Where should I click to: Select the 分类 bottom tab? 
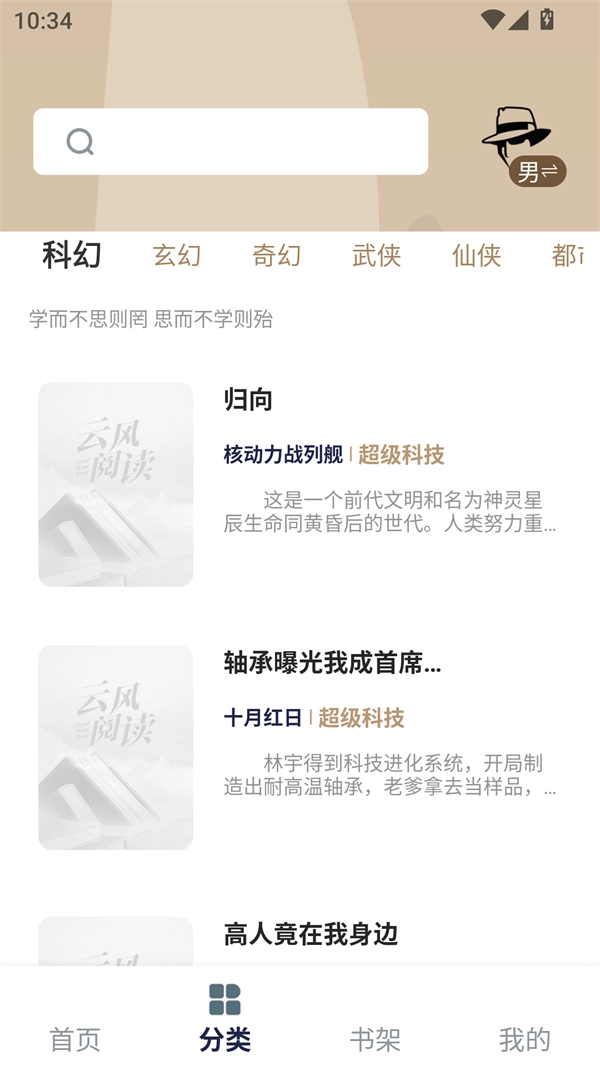[x=225, y=1020]
